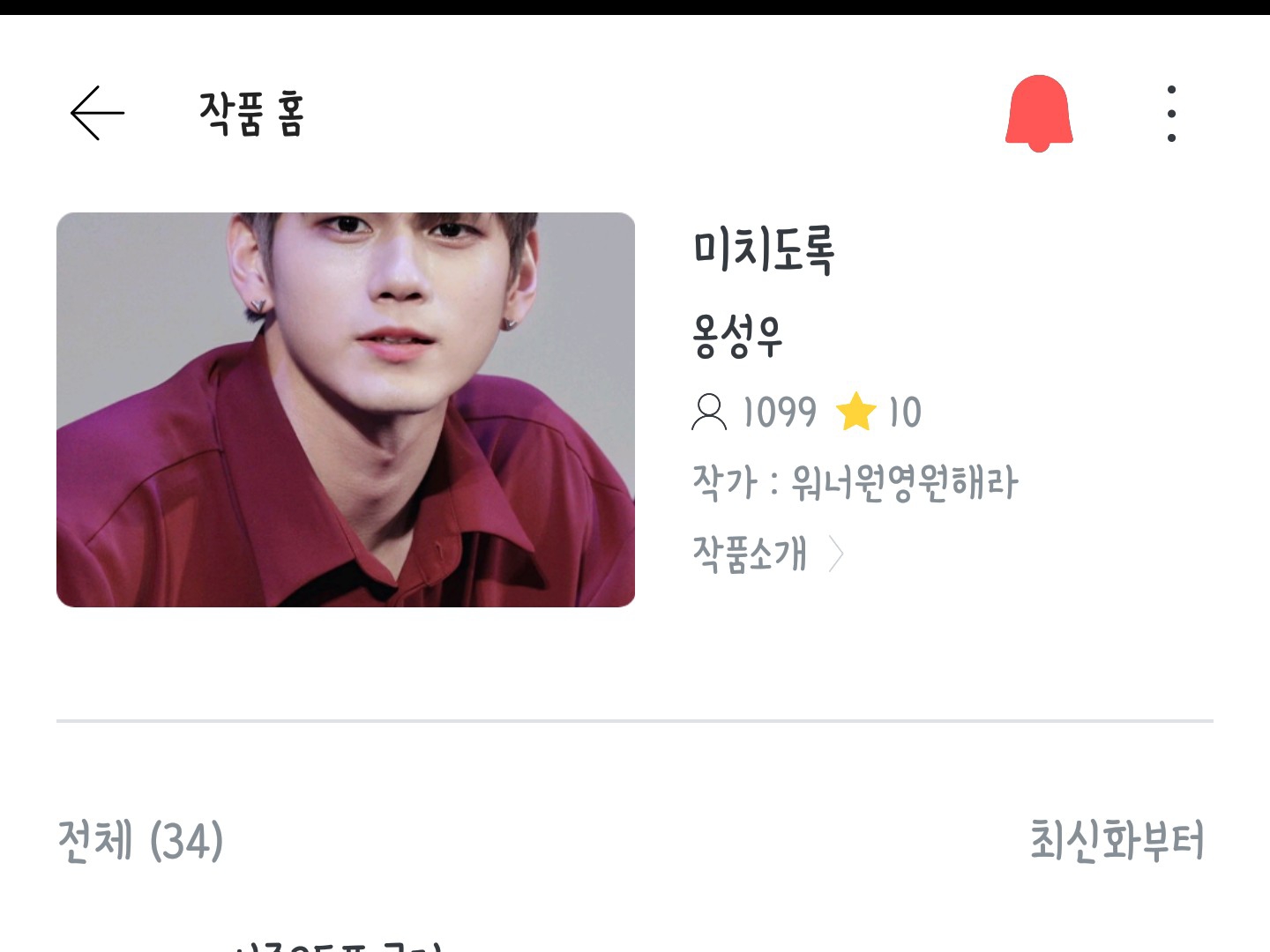Tap the 미치도록 cover image
This screenshot has height=952, width=1270.
pyautogui.click(x=346, y=410)
